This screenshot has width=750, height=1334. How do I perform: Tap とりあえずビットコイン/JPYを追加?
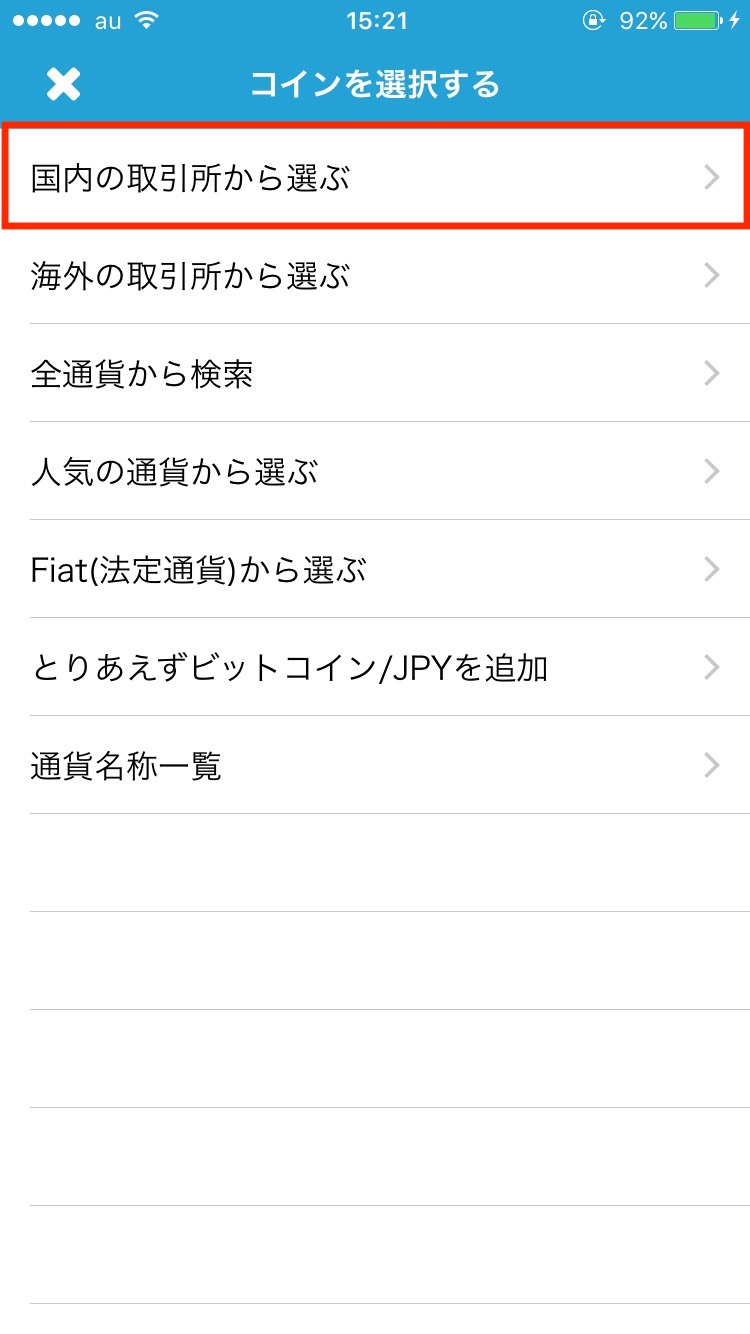click(375, 667)
